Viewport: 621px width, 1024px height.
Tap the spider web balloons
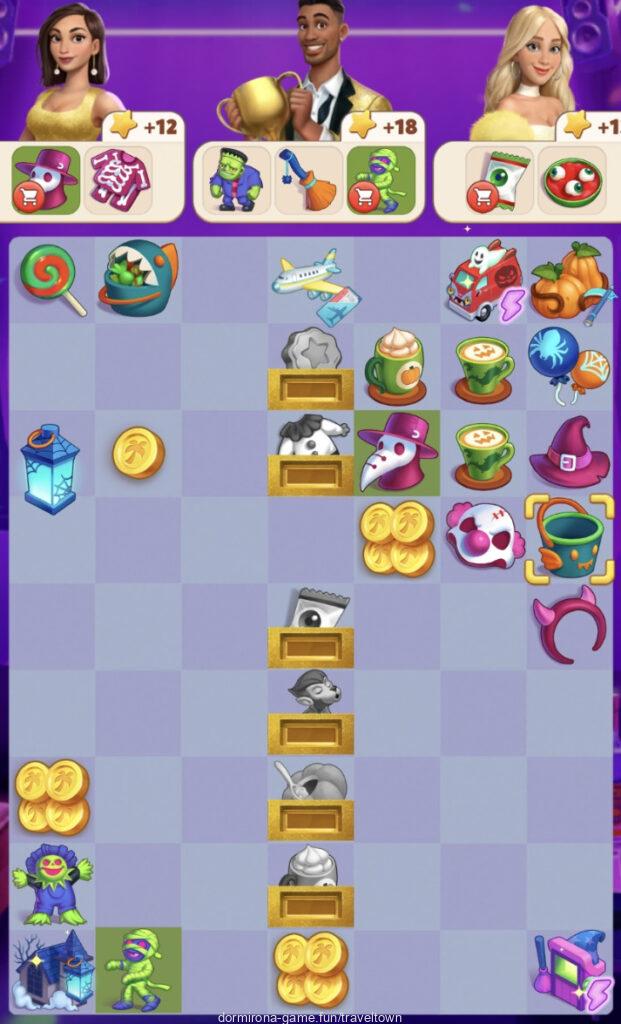[x=567, y=366]
